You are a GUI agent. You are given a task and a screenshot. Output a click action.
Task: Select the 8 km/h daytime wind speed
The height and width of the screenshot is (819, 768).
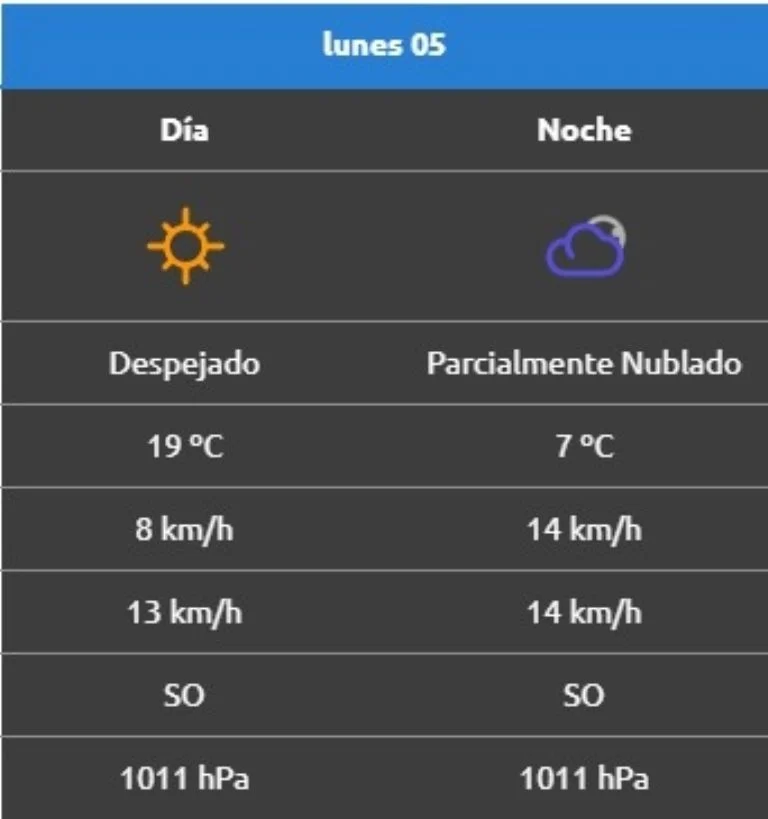pyautogui.click(x=186, y=529)
